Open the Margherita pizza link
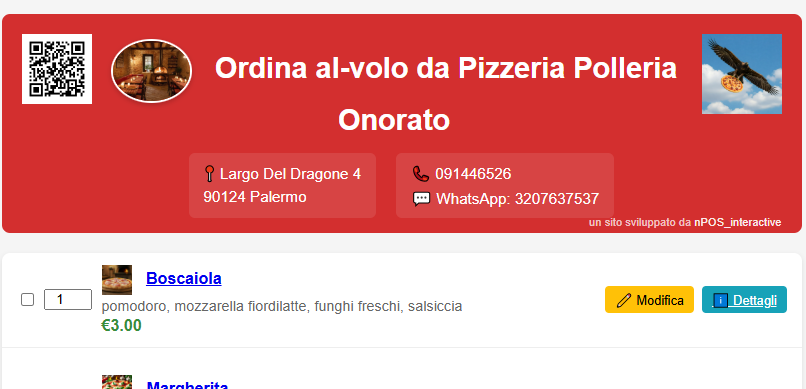 187,385
